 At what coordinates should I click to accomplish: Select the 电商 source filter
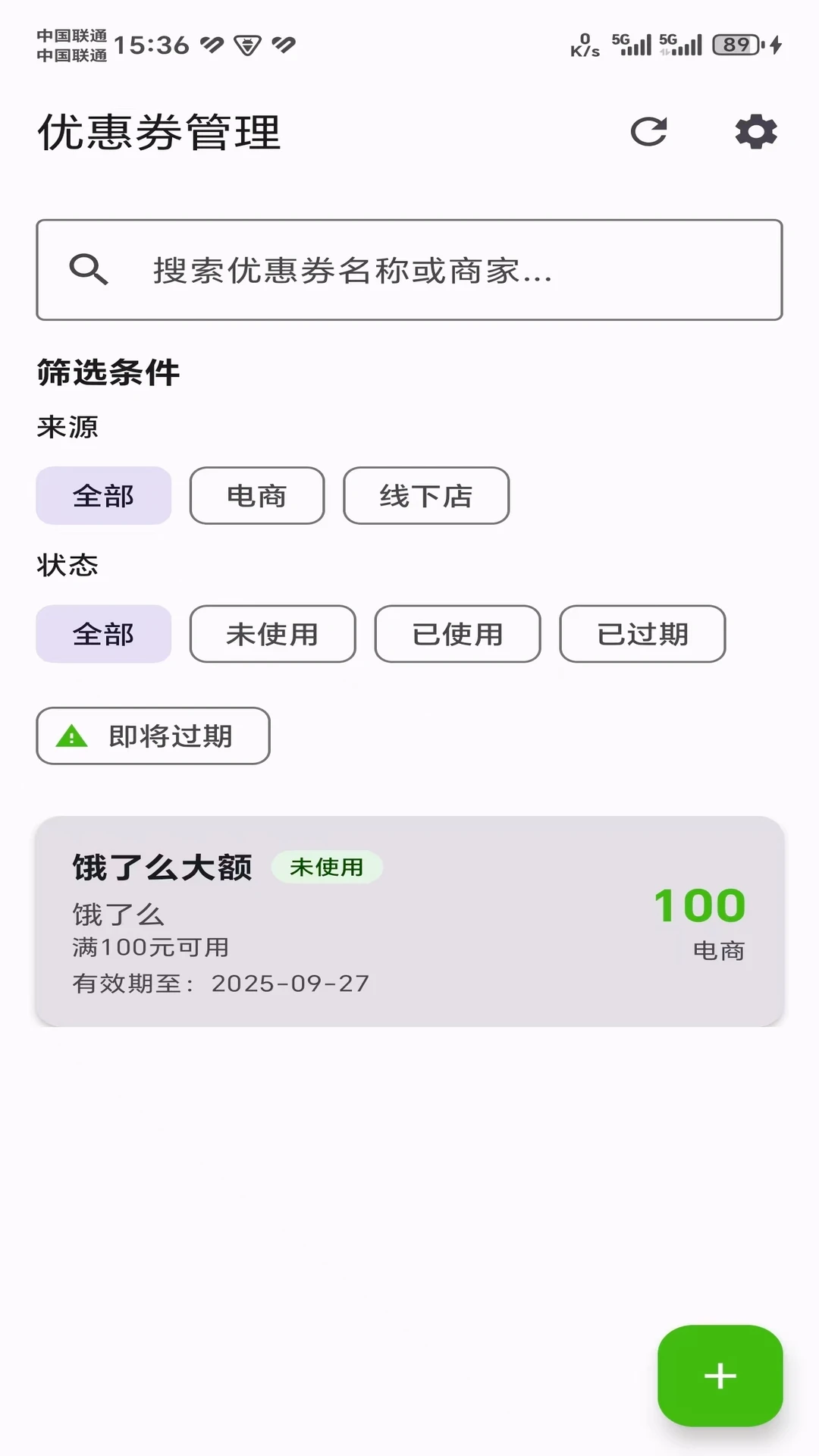(x=257, y=495)
